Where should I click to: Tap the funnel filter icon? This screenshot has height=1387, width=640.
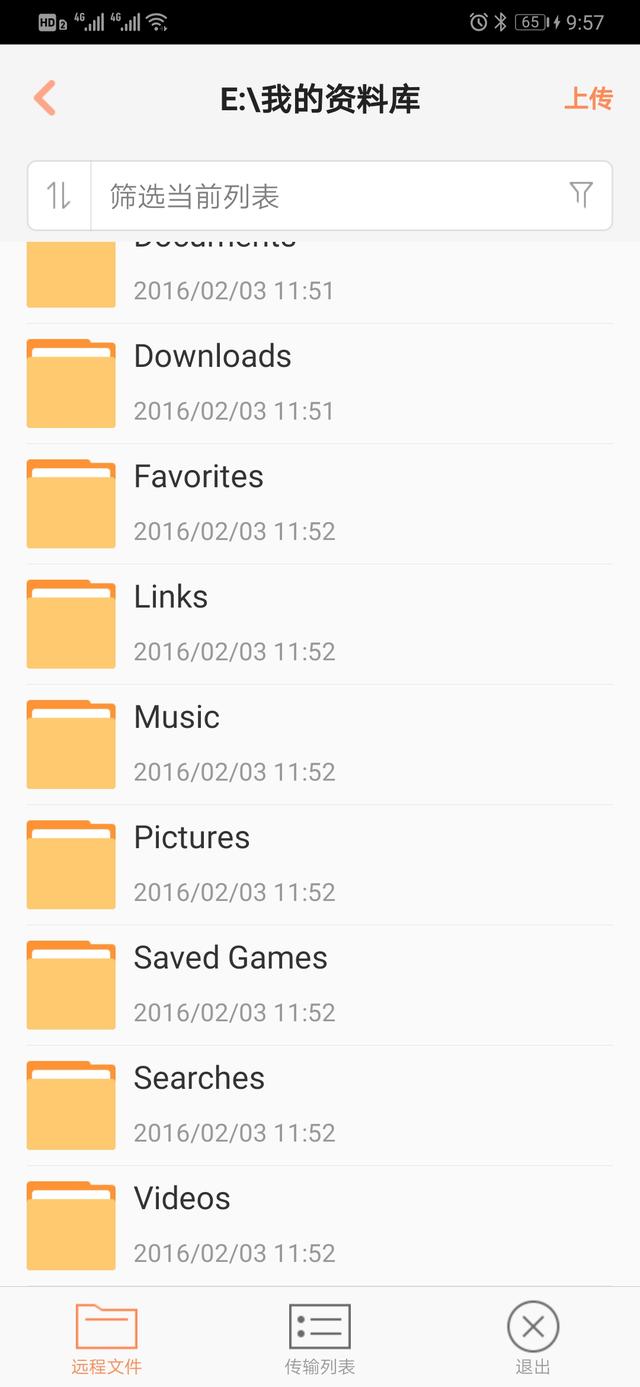point(581,194)
